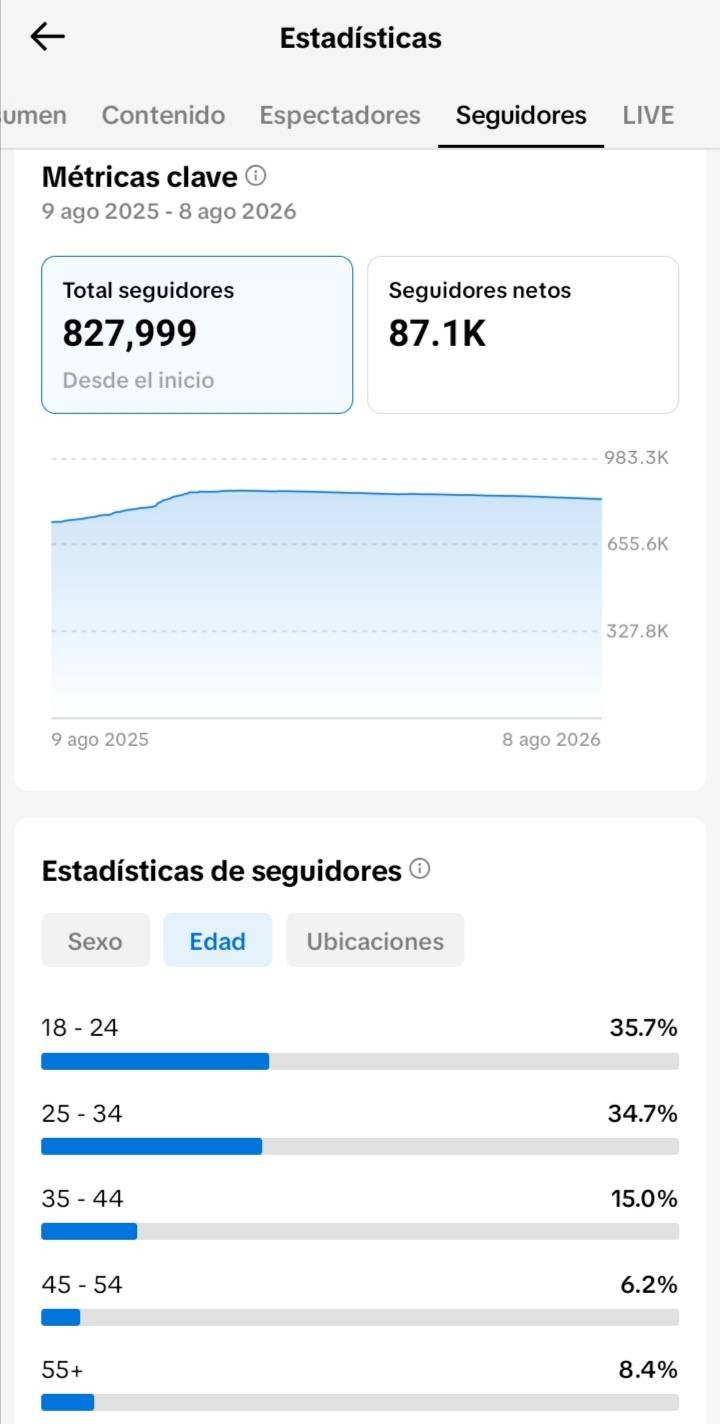This screenshot has height=1424, width=720.
Task: Show follower breakdown by Sexo
Action: click(x=95, y=940)
